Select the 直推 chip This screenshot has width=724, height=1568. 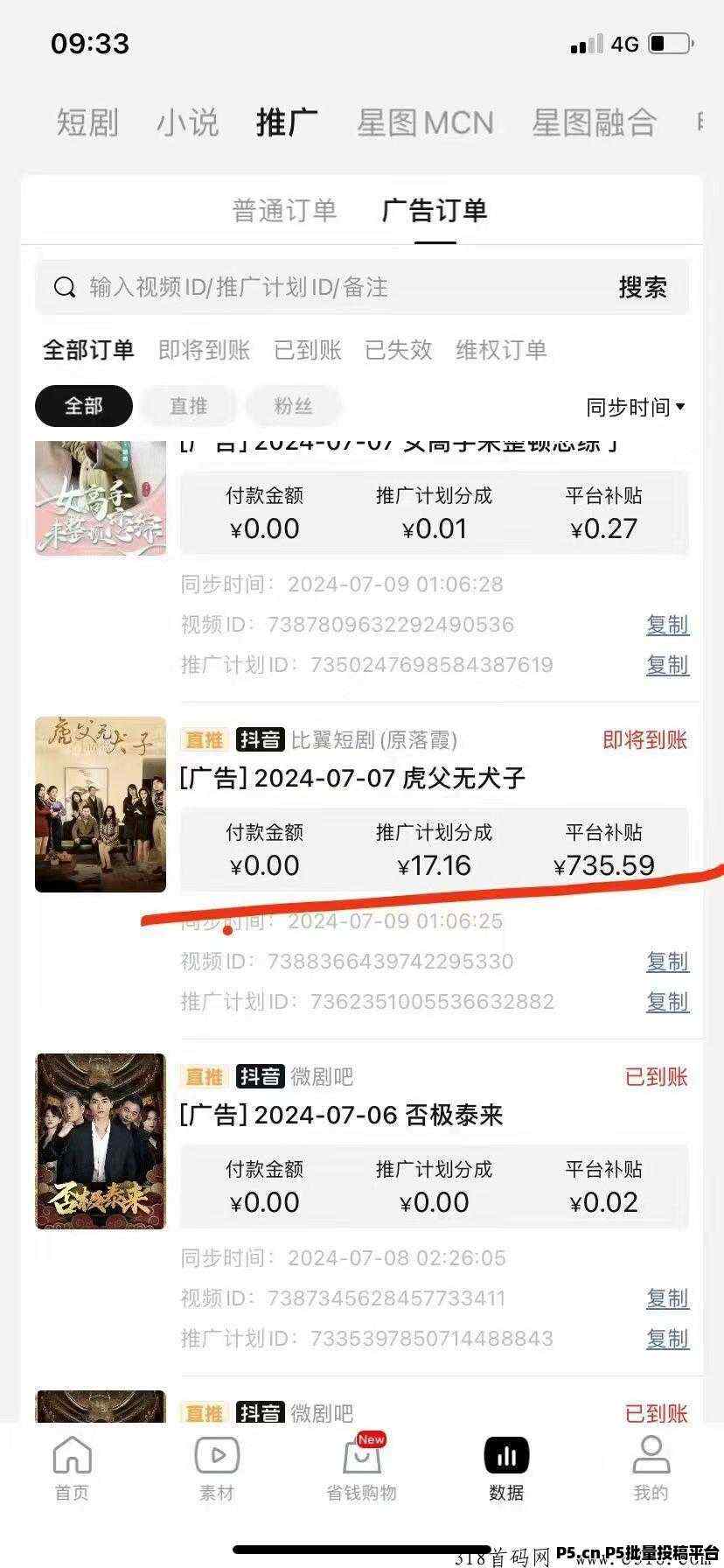188,406
